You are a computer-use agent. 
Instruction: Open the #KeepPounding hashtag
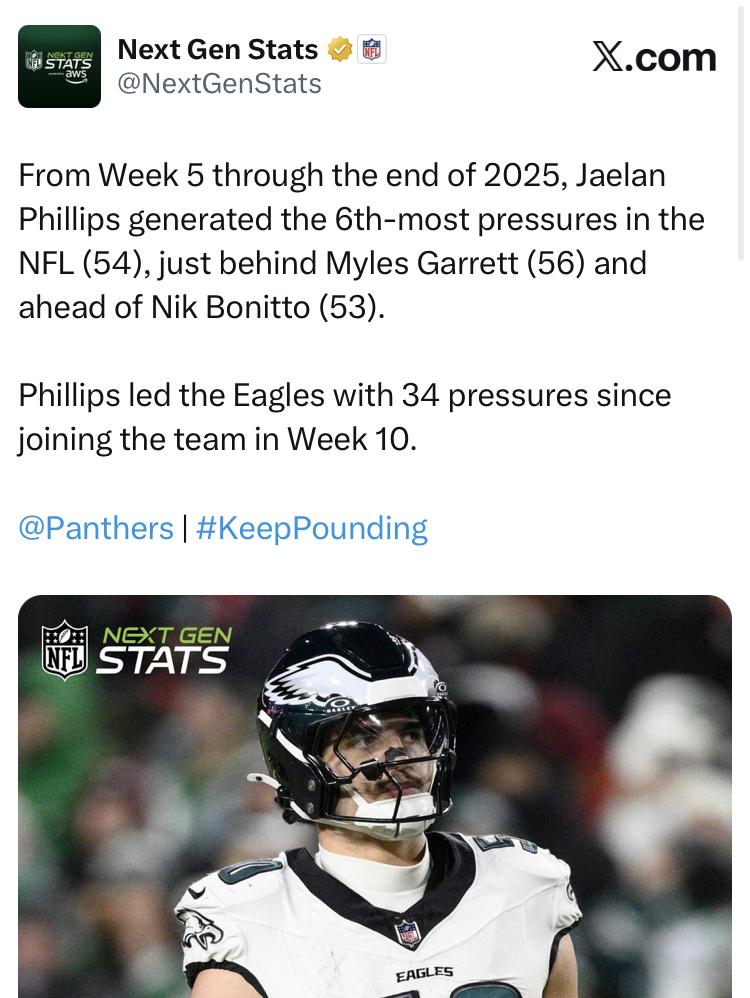[312, 527]
